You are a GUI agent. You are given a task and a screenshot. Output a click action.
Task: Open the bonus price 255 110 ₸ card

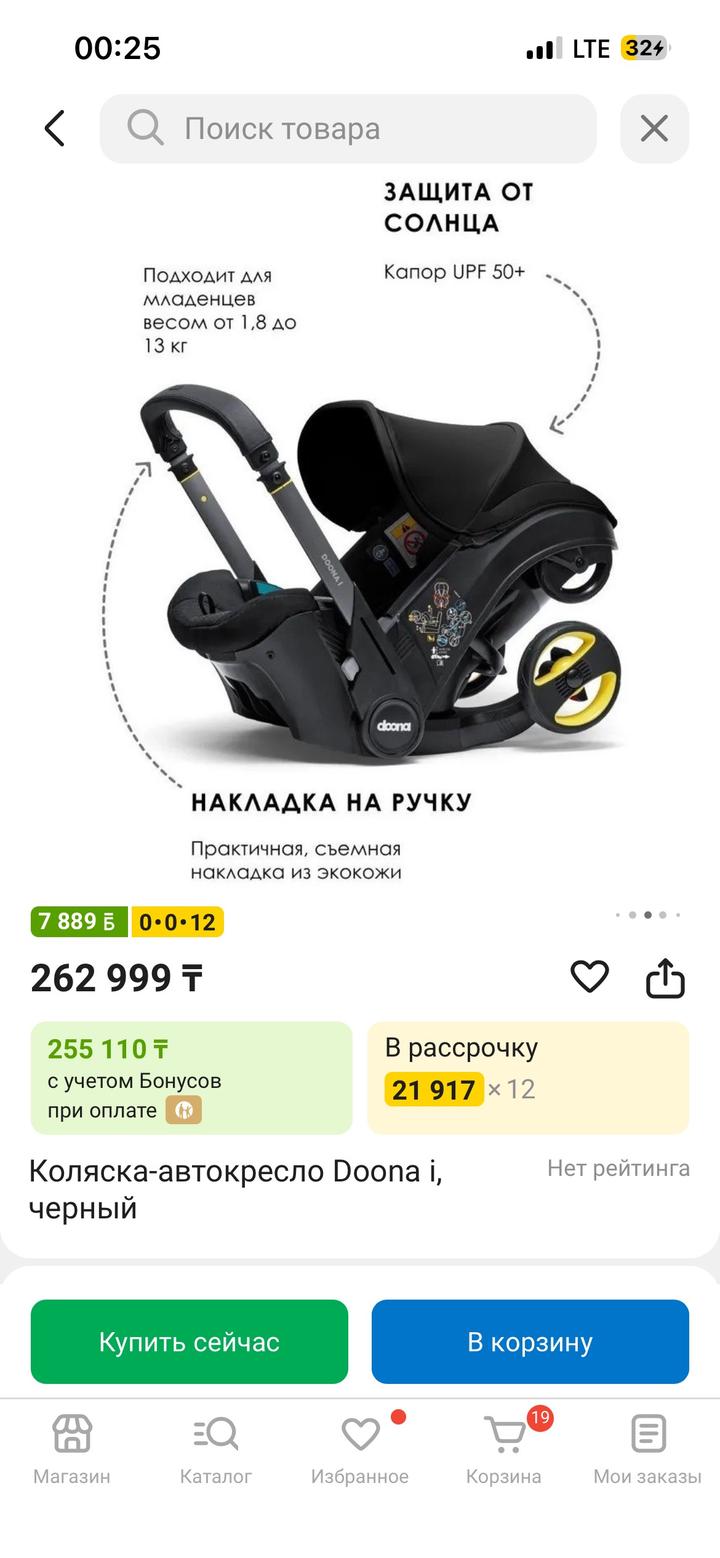pyautogui.click(x=191, y=1077)
